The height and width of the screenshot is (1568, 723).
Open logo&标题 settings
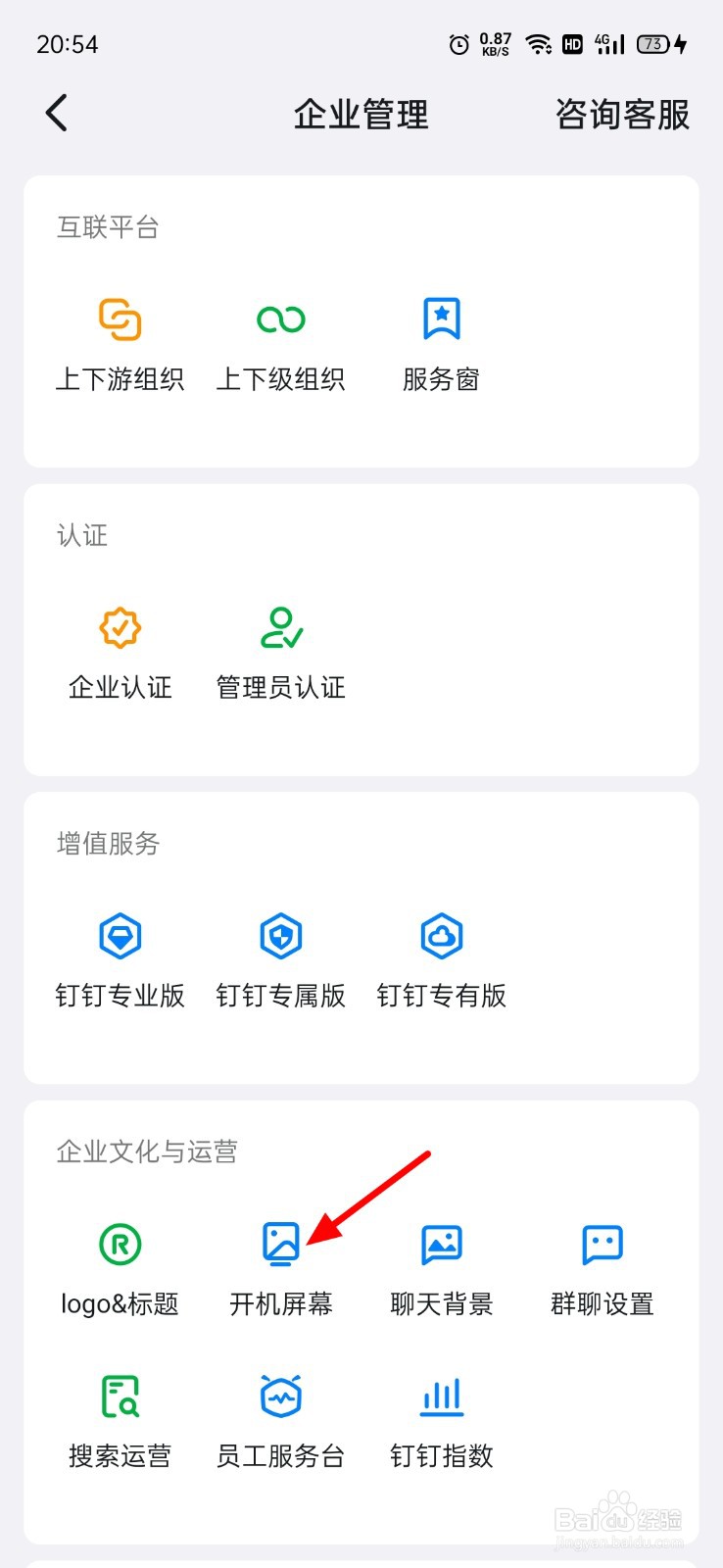[x=120, y=1270]
